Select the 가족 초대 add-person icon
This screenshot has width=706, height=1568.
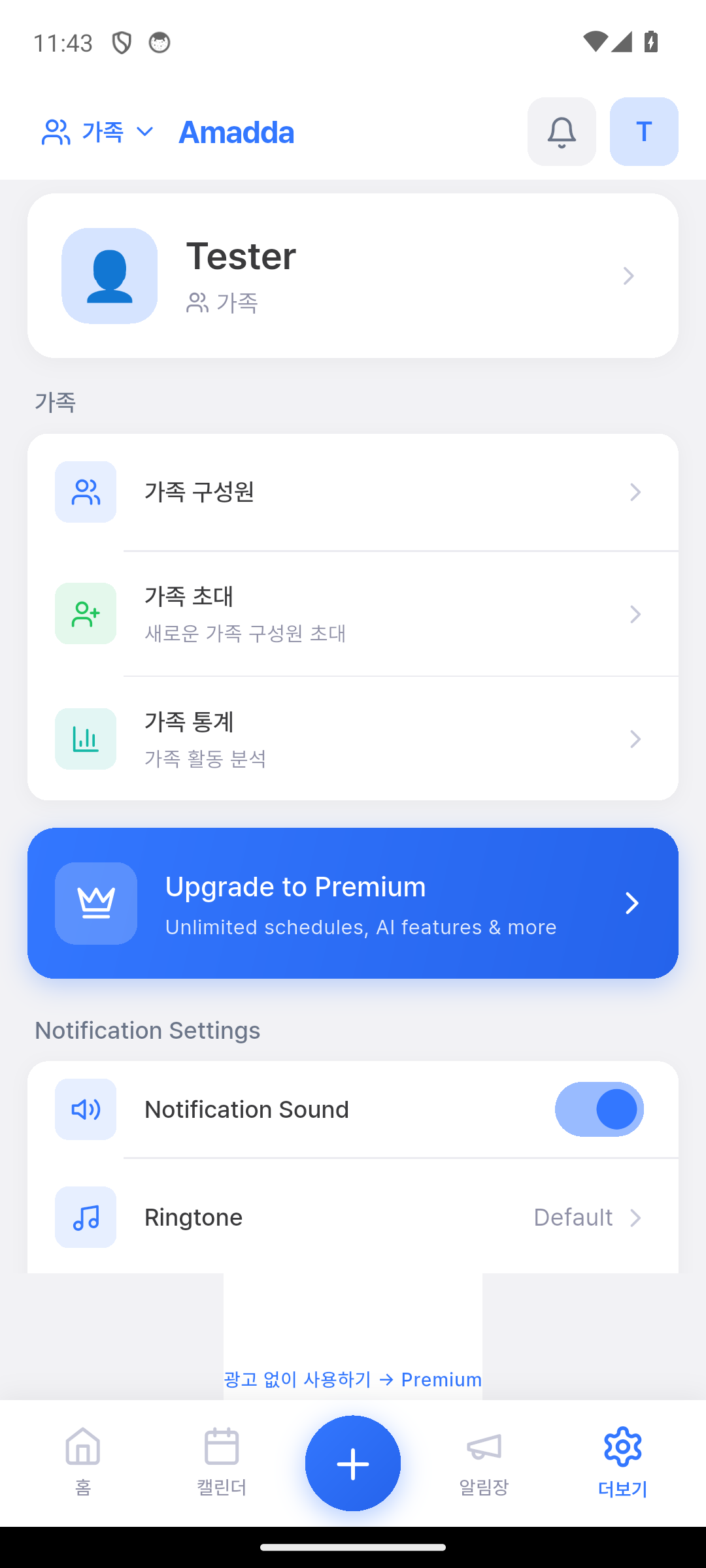tap(85, 613)
